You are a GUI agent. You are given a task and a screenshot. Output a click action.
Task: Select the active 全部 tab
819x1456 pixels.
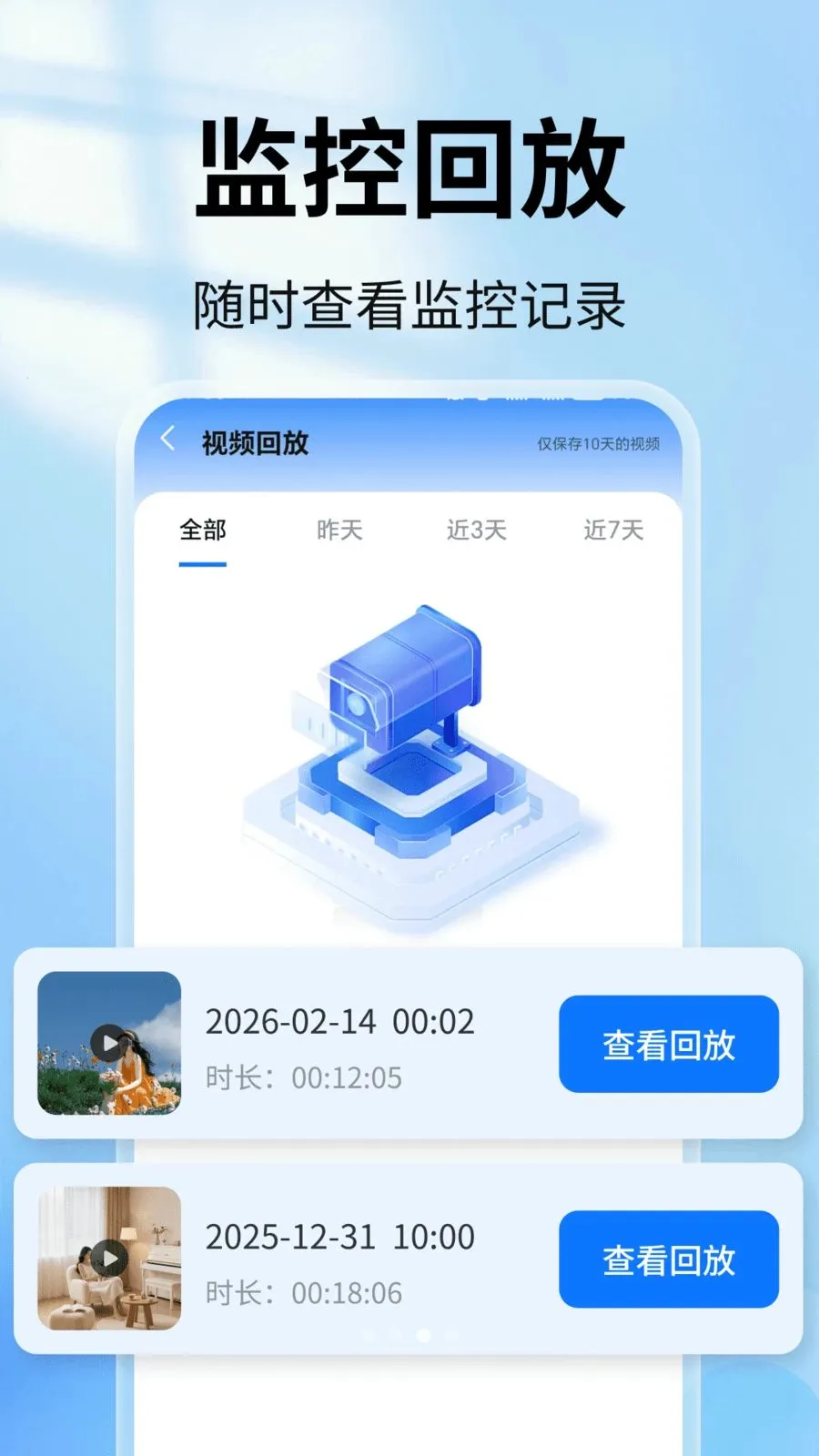point(202,531)
